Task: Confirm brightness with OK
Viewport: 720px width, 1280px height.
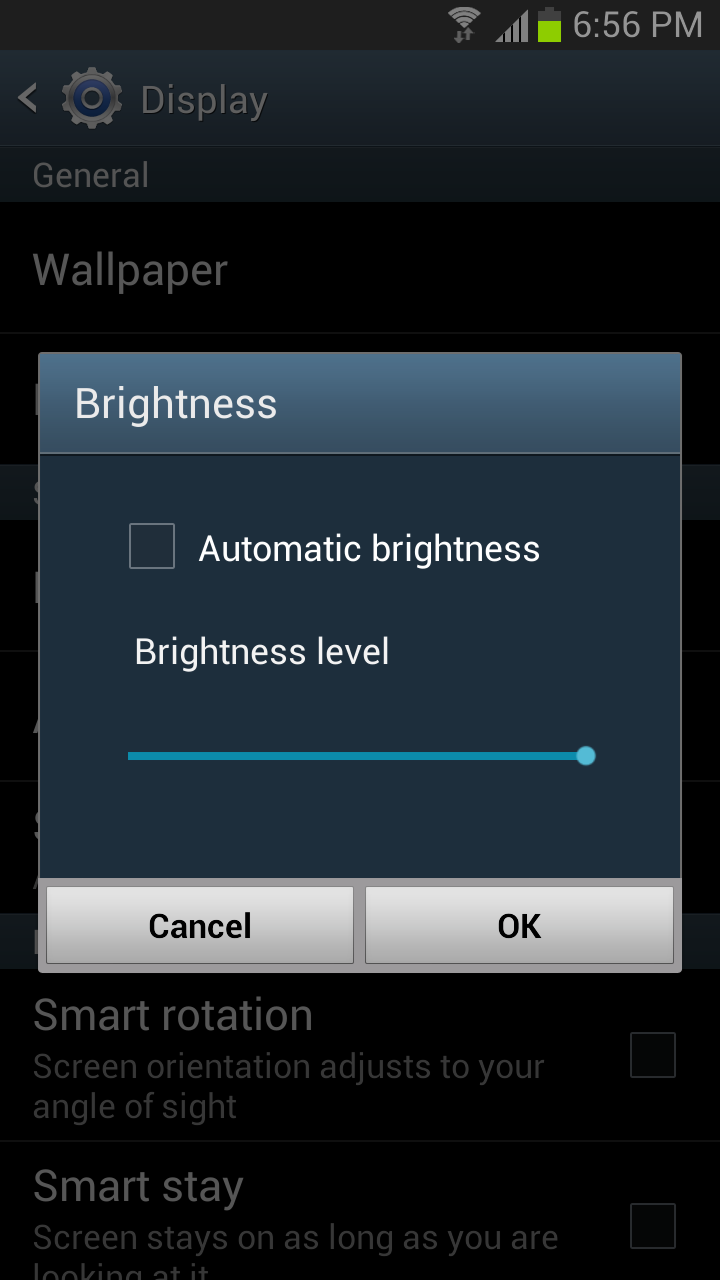Action: pyautogui.click(x=519, y=925)
